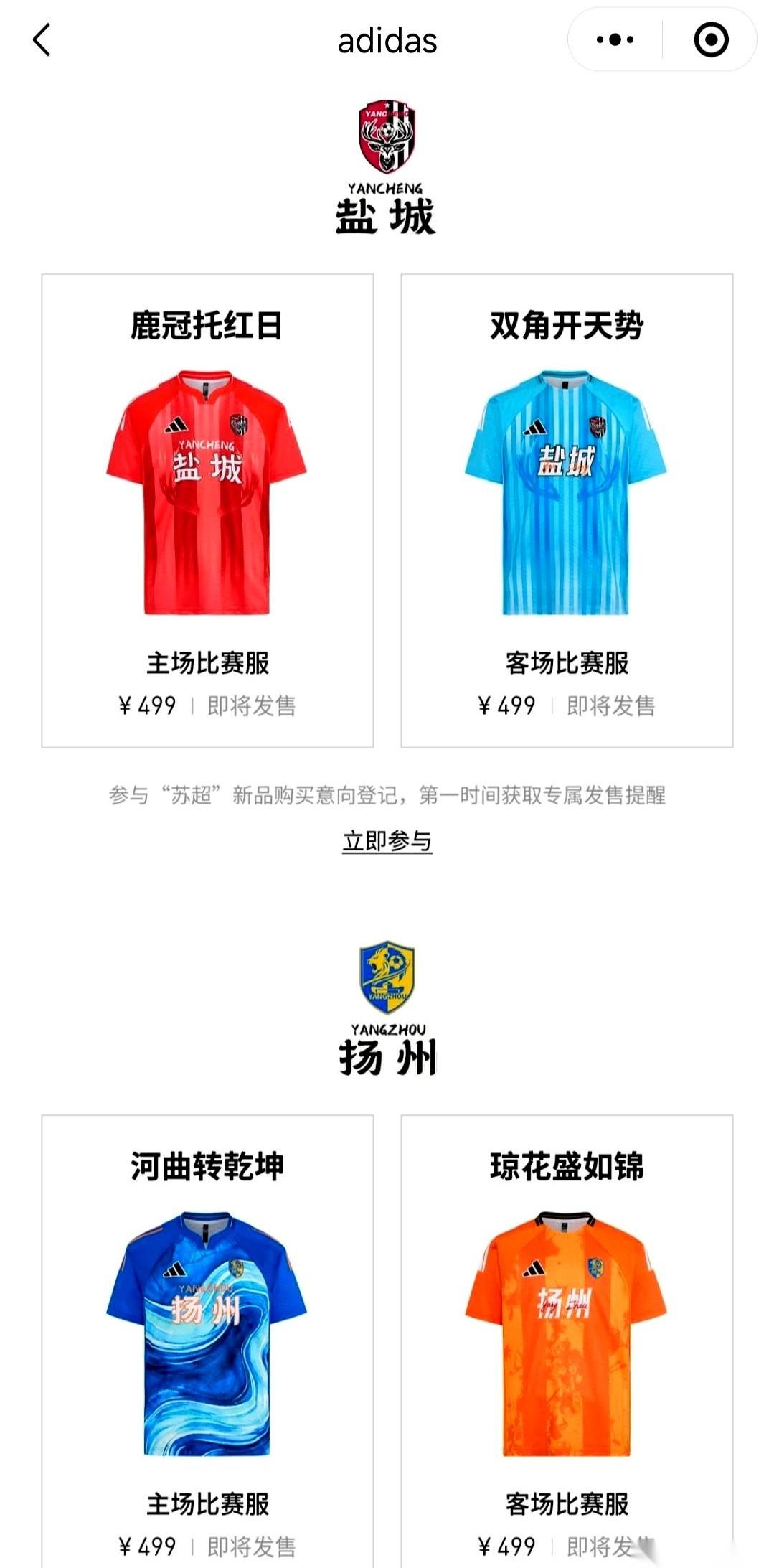
Task: Tap the circular exit capsule icon
Action: (712, 41)
